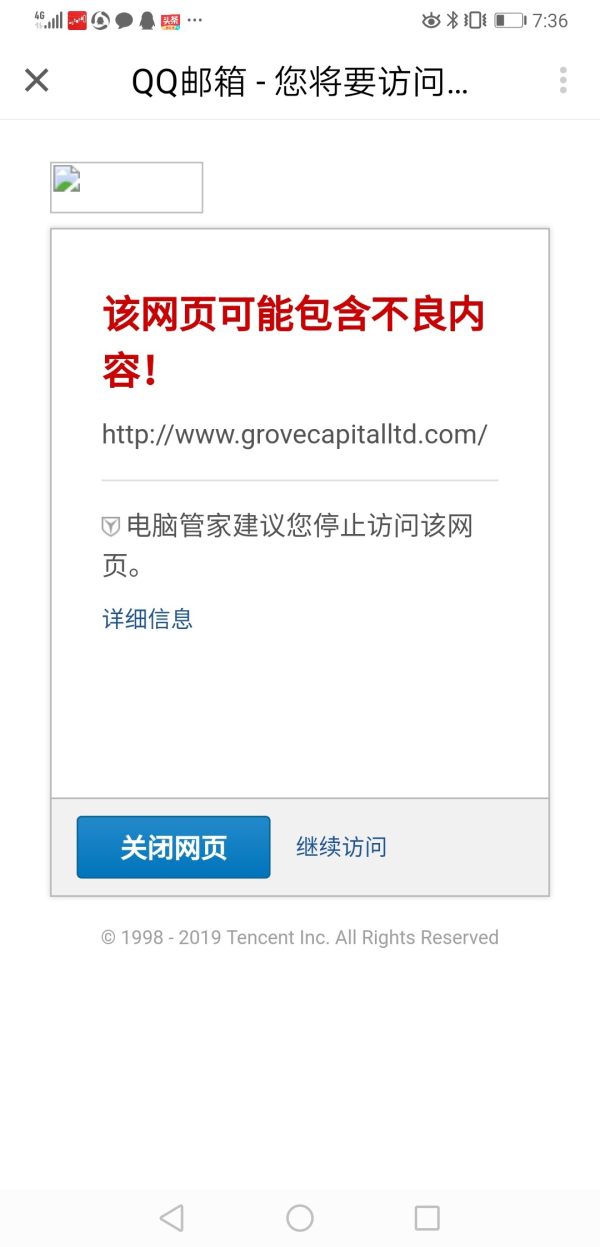Close the QQ Mail warning page
Image resolution: width=600 pixels, height=1247 pixels.
(x=37, y=80)
